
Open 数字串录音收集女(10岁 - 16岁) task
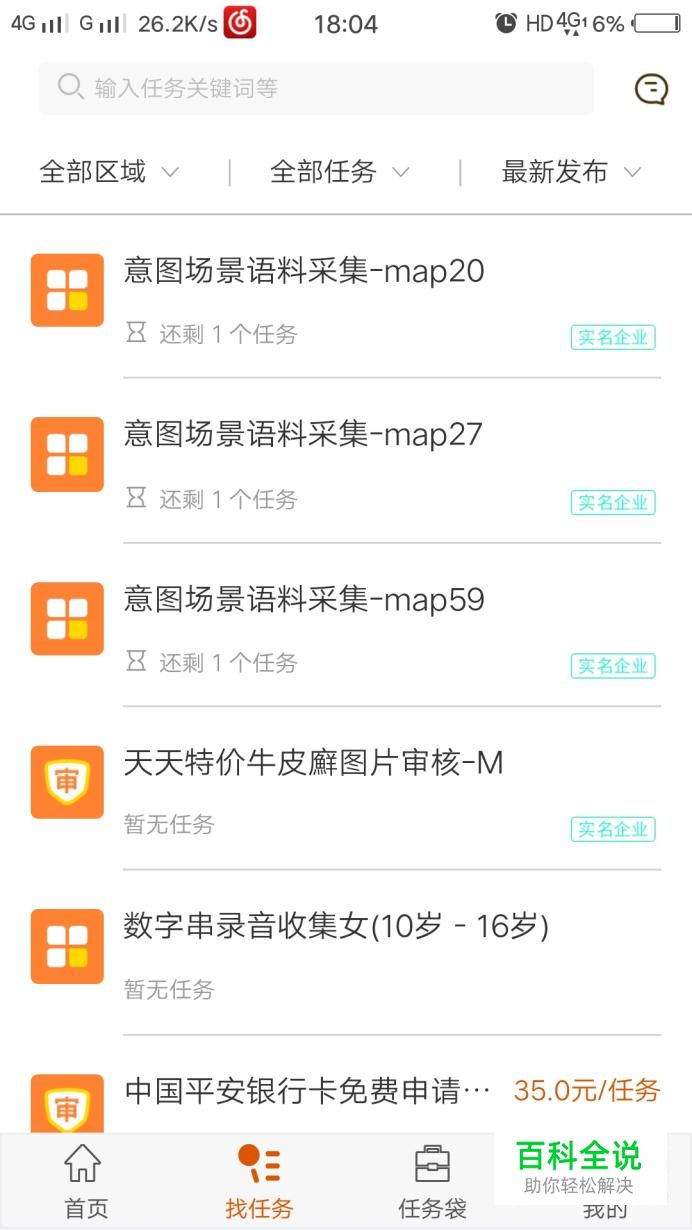click(346, 953)
